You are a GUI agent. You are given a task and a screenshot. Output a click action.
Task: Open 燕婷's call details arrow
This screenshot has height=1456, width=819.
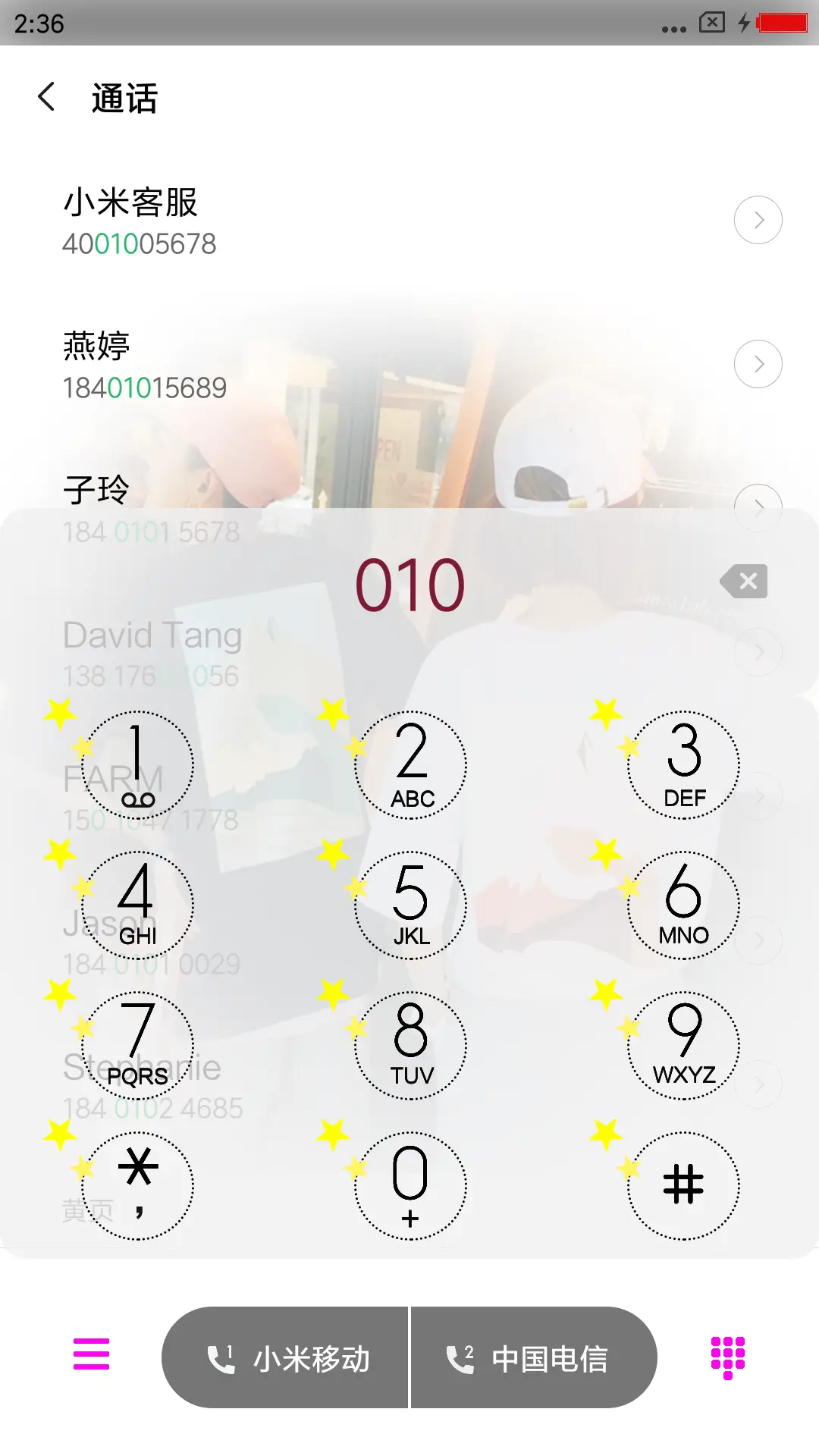click(758, 363)
